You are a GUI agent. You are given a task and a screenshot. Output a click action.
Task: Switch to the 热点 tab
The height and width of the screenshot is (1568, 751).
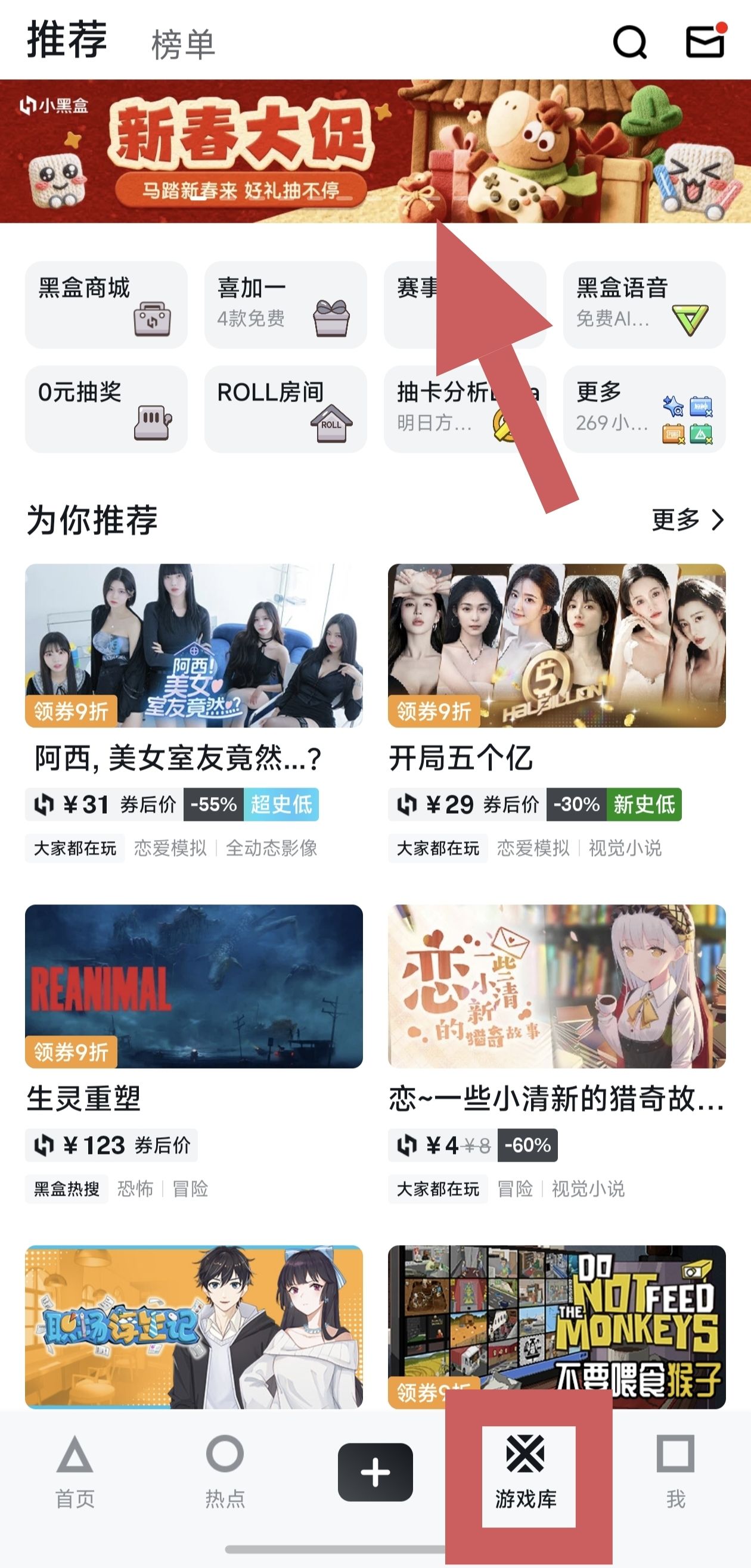tap(225, 1472)
